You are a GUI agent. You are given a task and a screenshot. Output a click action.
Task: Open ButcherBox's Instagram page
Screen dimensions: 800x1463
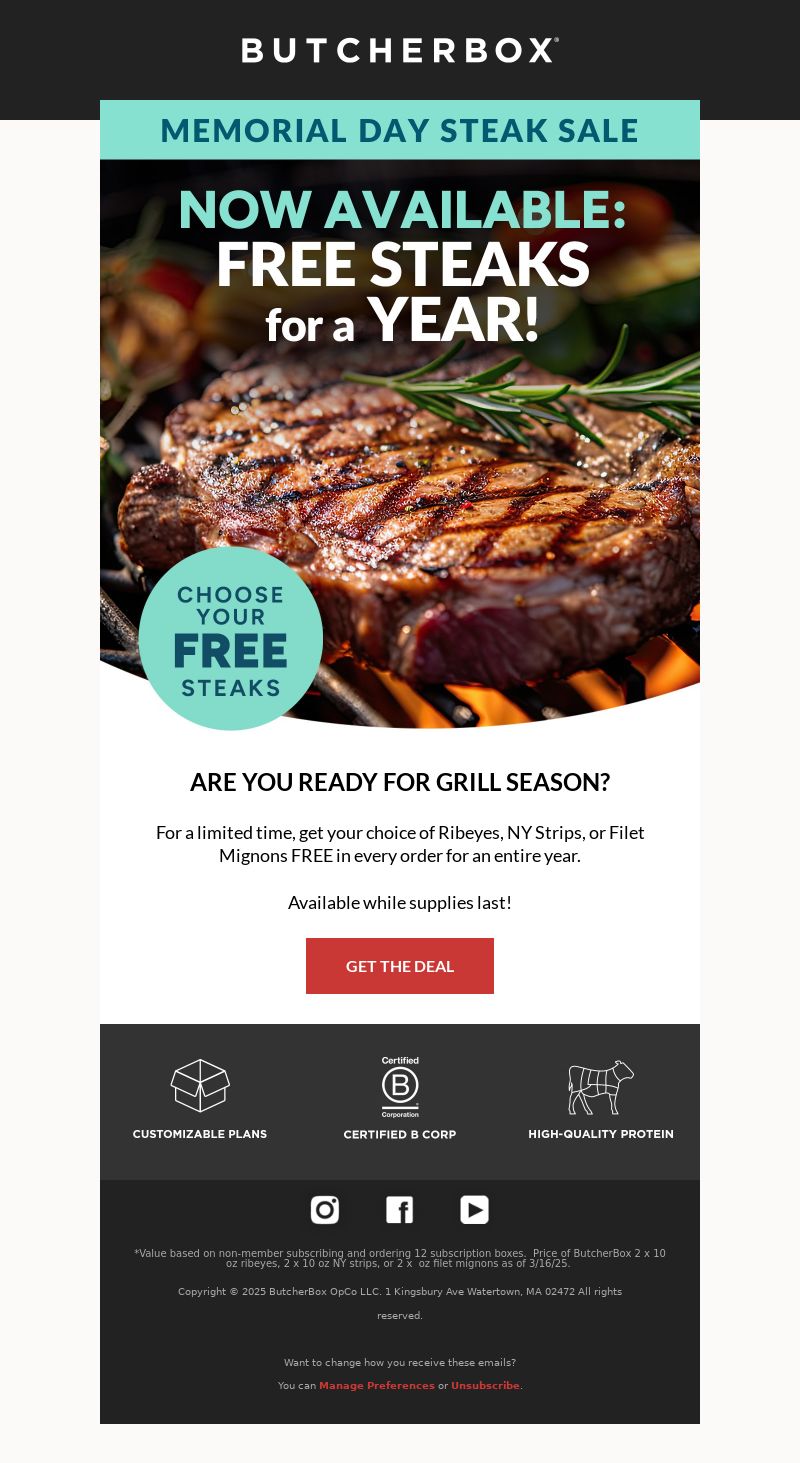[x=325, y=1210]
